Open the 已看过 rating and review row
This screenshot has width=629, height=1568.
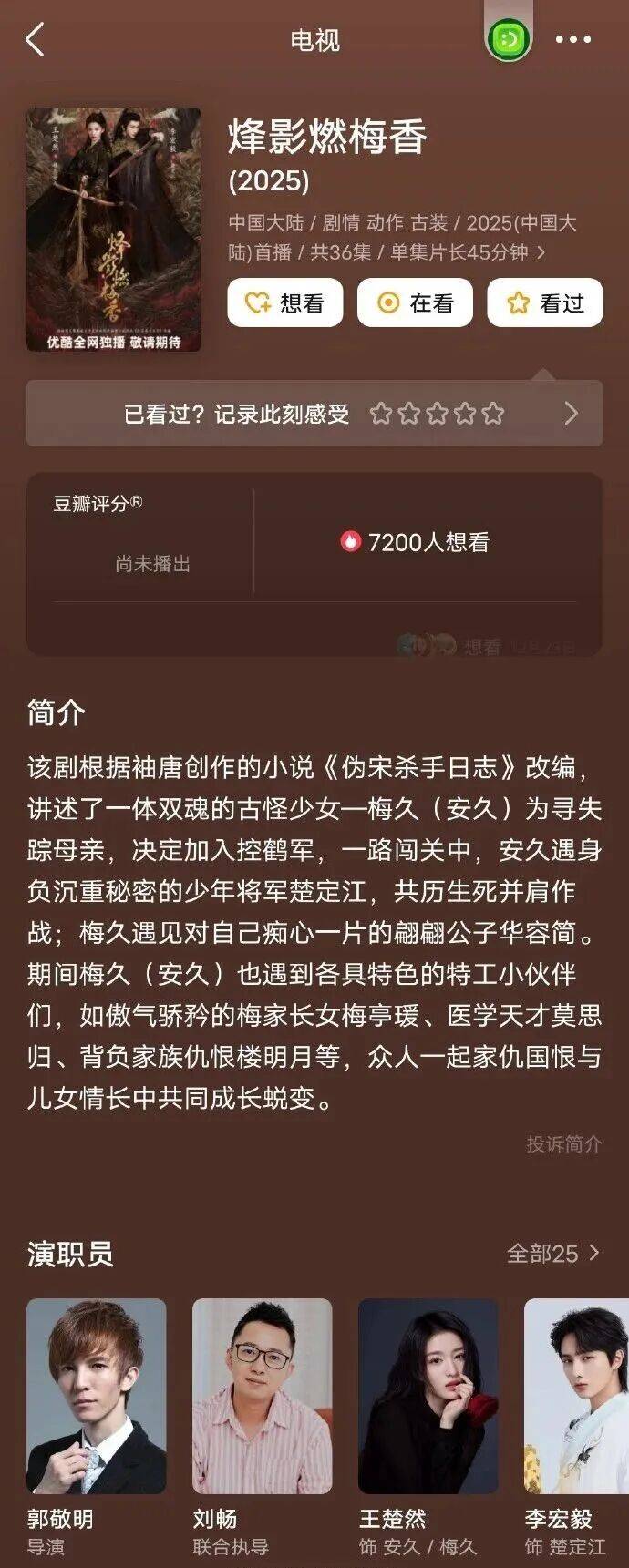coord(314,414)
